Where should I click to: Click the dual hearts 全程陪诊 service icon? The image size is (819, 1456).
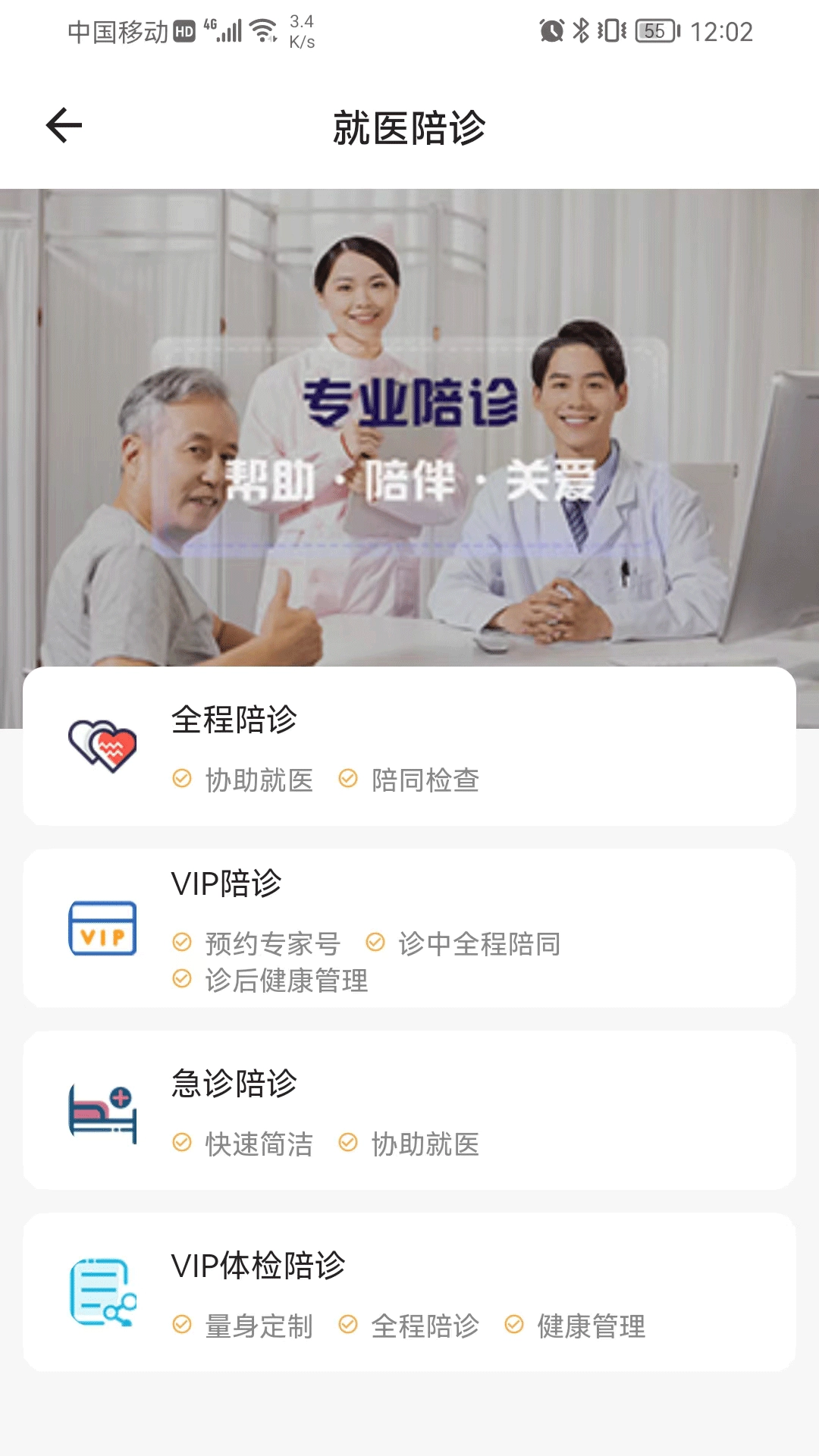(x=102, y=744)
